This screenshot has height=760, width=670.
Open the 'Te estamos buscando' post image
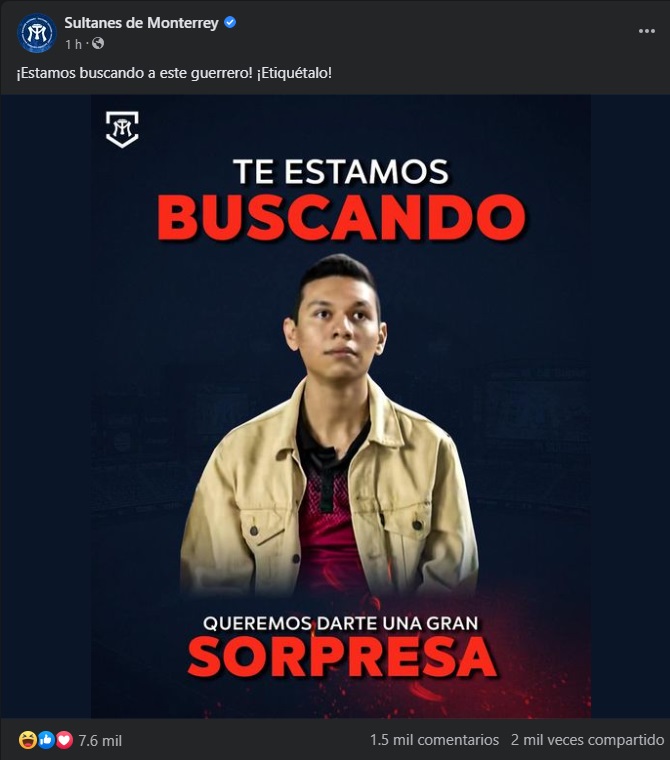(340, 405)
